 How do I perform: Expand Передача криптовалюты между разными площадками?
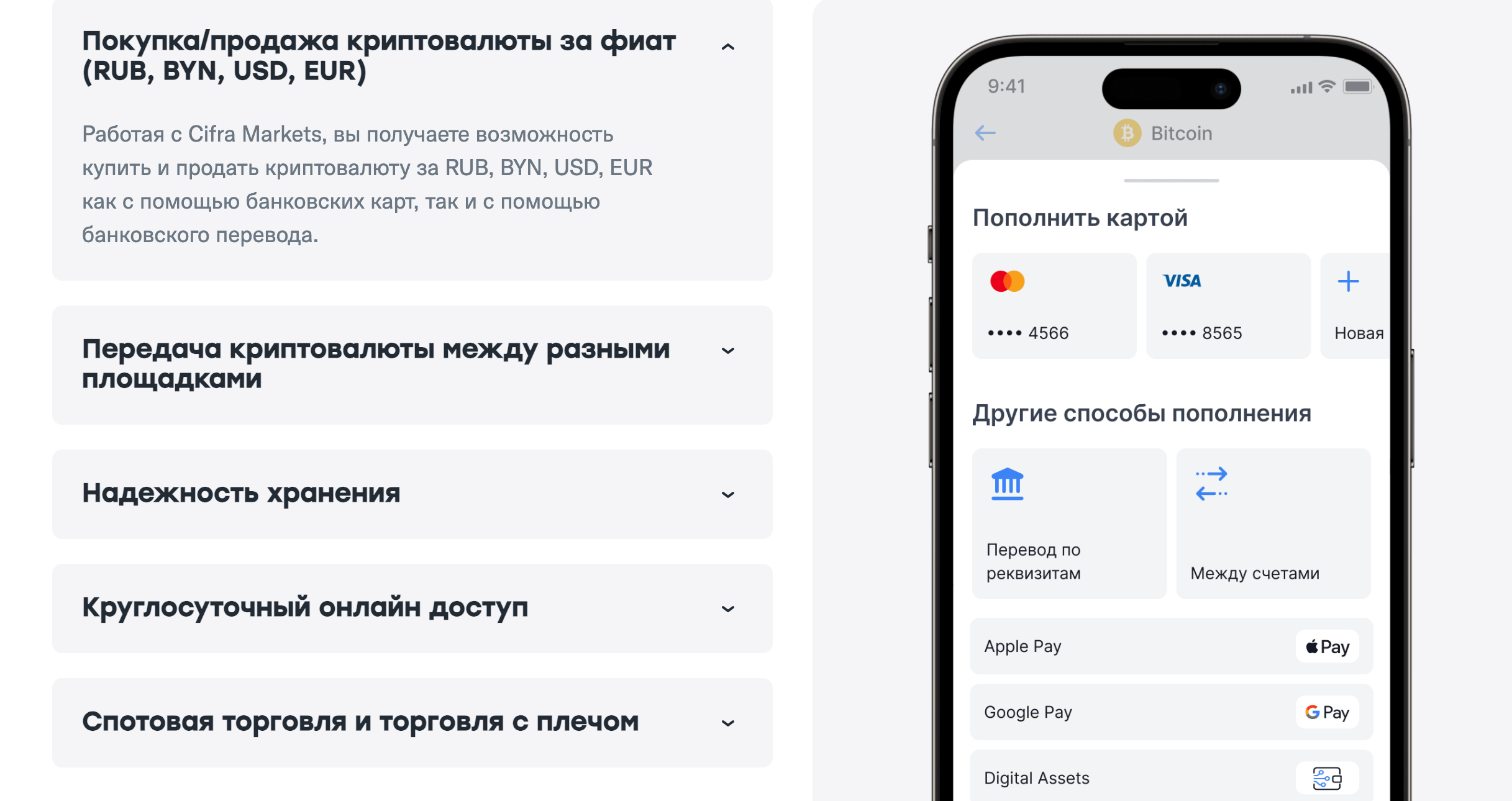tap(727, 351)
